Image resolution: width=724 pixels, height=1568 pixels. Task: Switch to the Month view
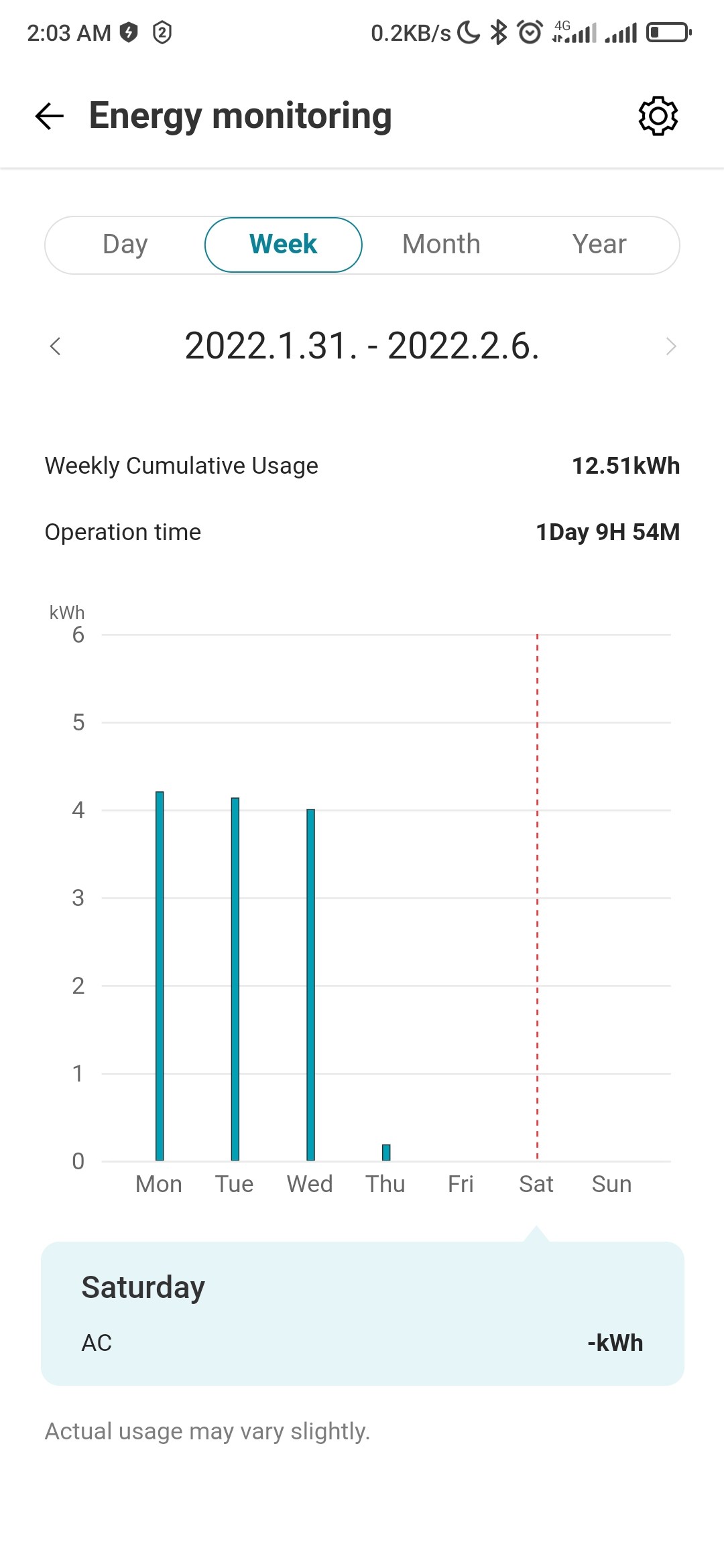pyautogui.click(x=442, y=245)
